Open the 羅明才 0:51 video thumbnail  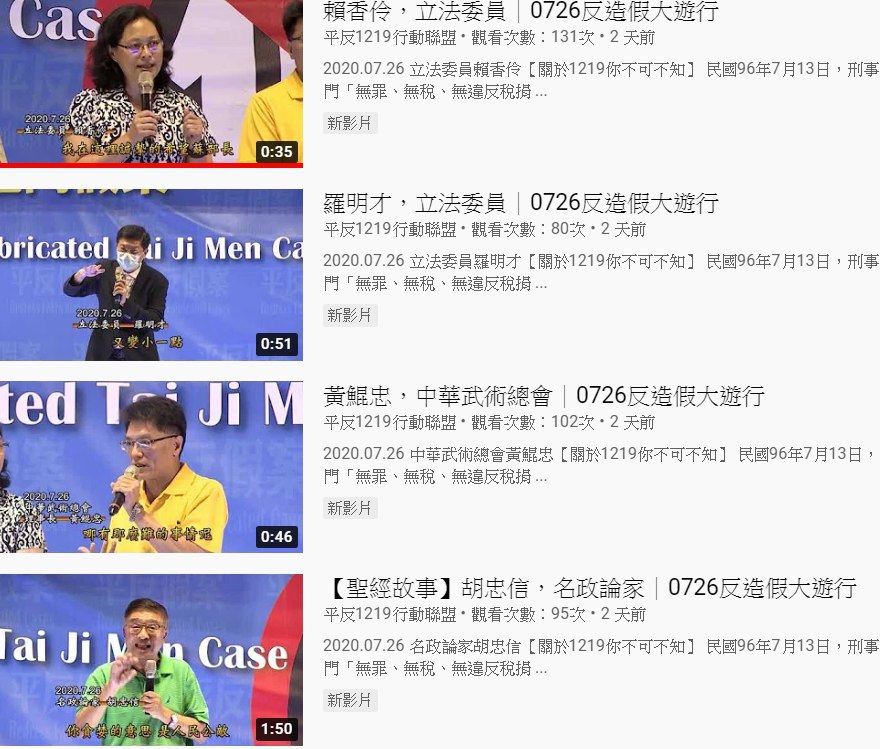[150, 275]
